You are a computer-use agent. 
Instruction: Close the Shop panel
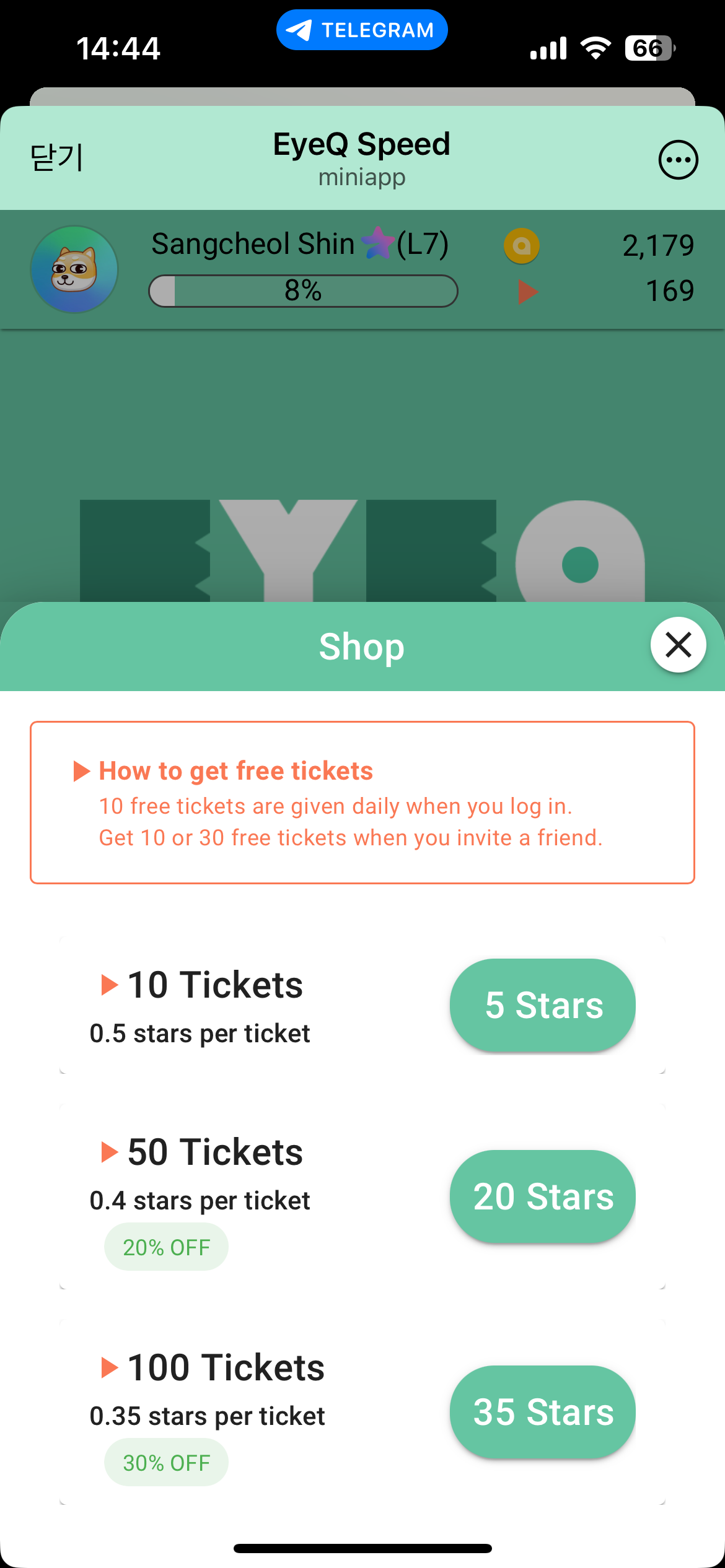pos(678,645)
